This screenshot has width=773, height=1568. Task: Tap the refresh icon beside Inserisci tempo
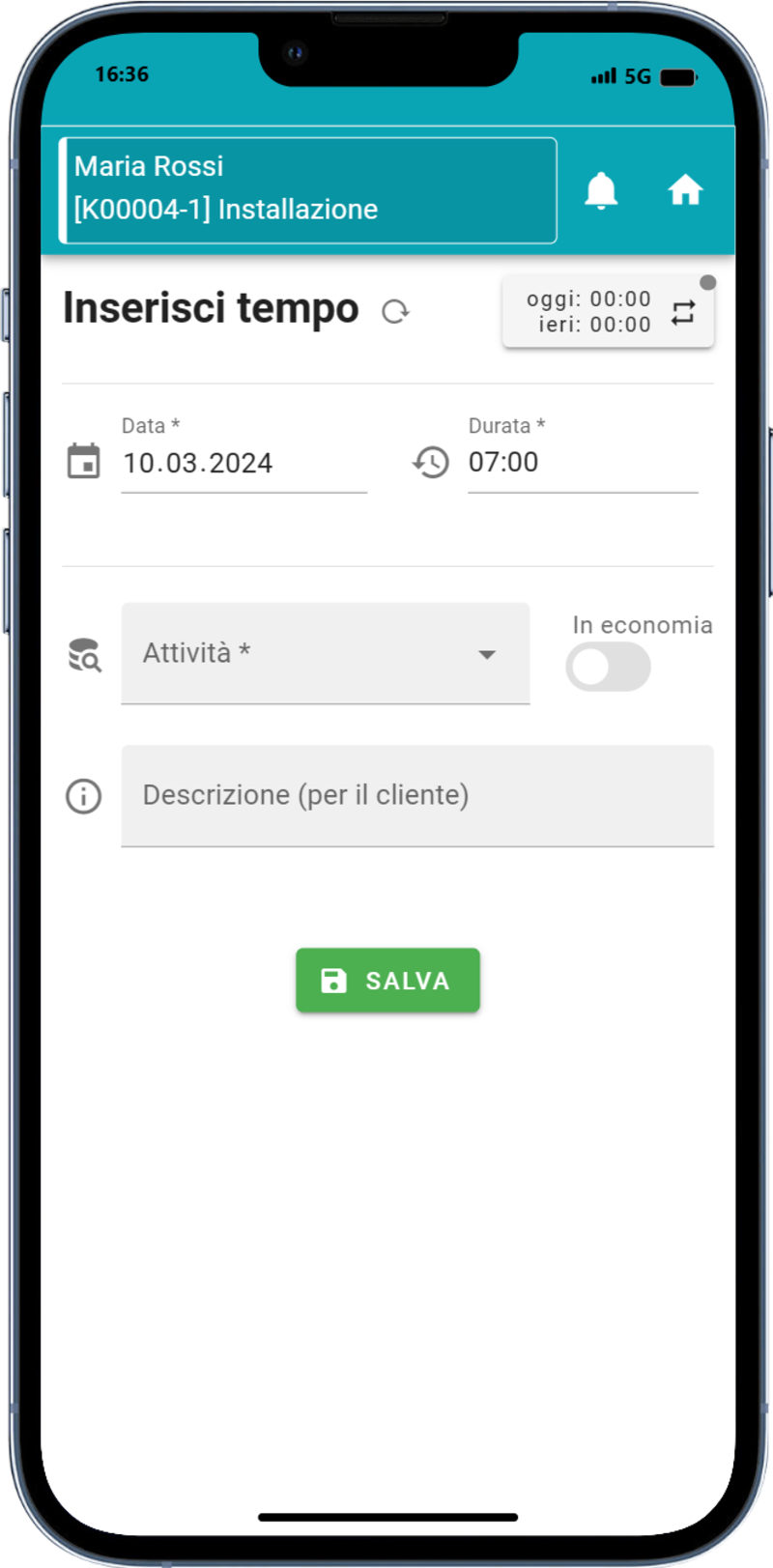[x=395, y=311]
